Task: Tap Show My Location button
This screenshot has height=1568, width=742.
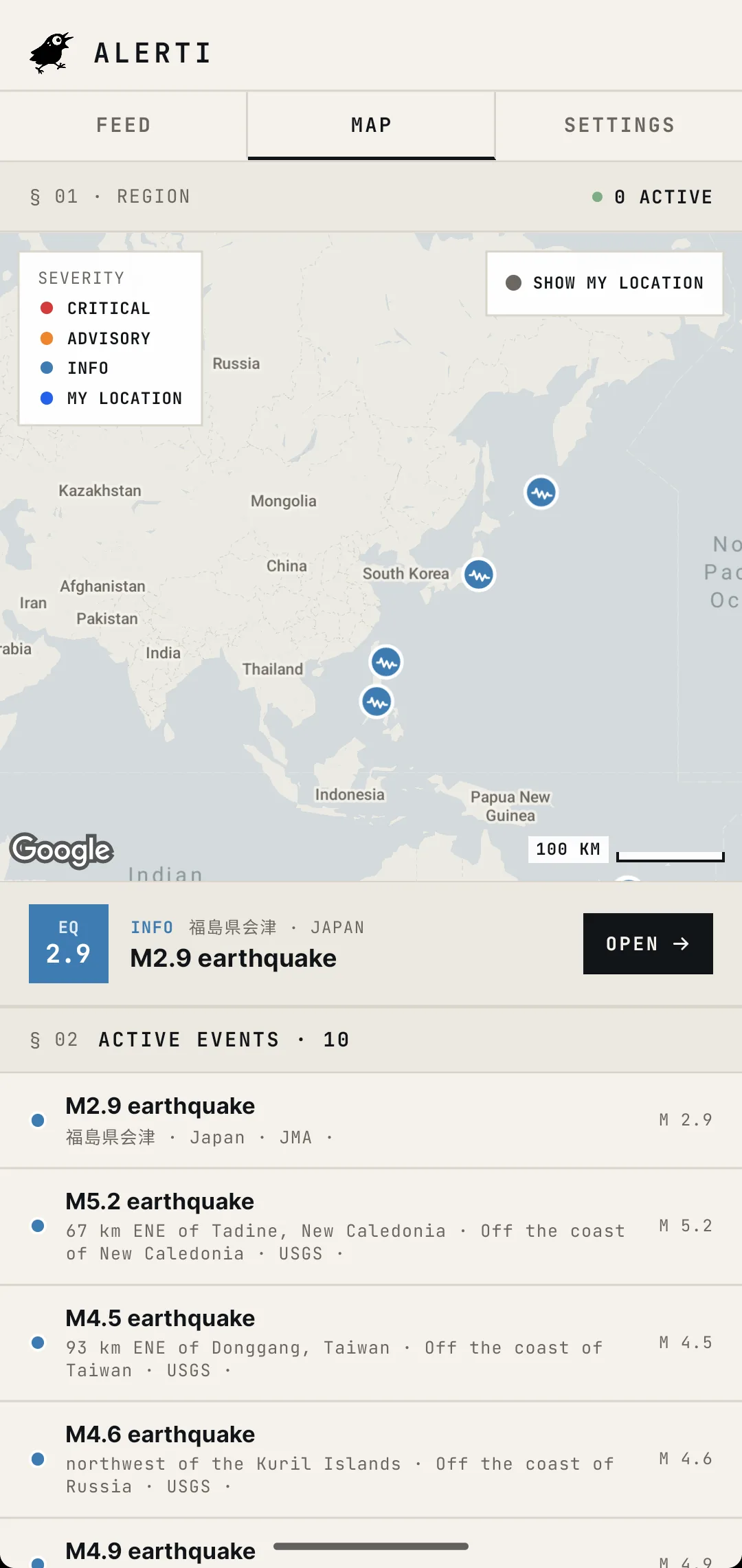Action: (605, 283)
